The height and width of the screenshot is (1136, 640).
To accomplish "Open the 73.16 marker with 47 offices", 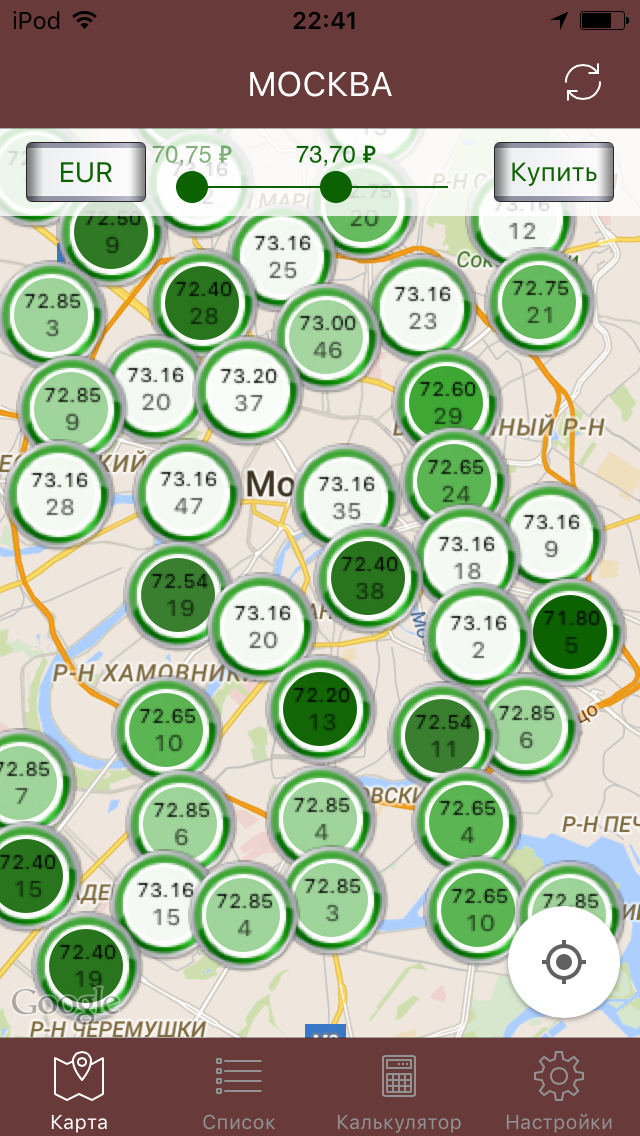I will 188,492.
